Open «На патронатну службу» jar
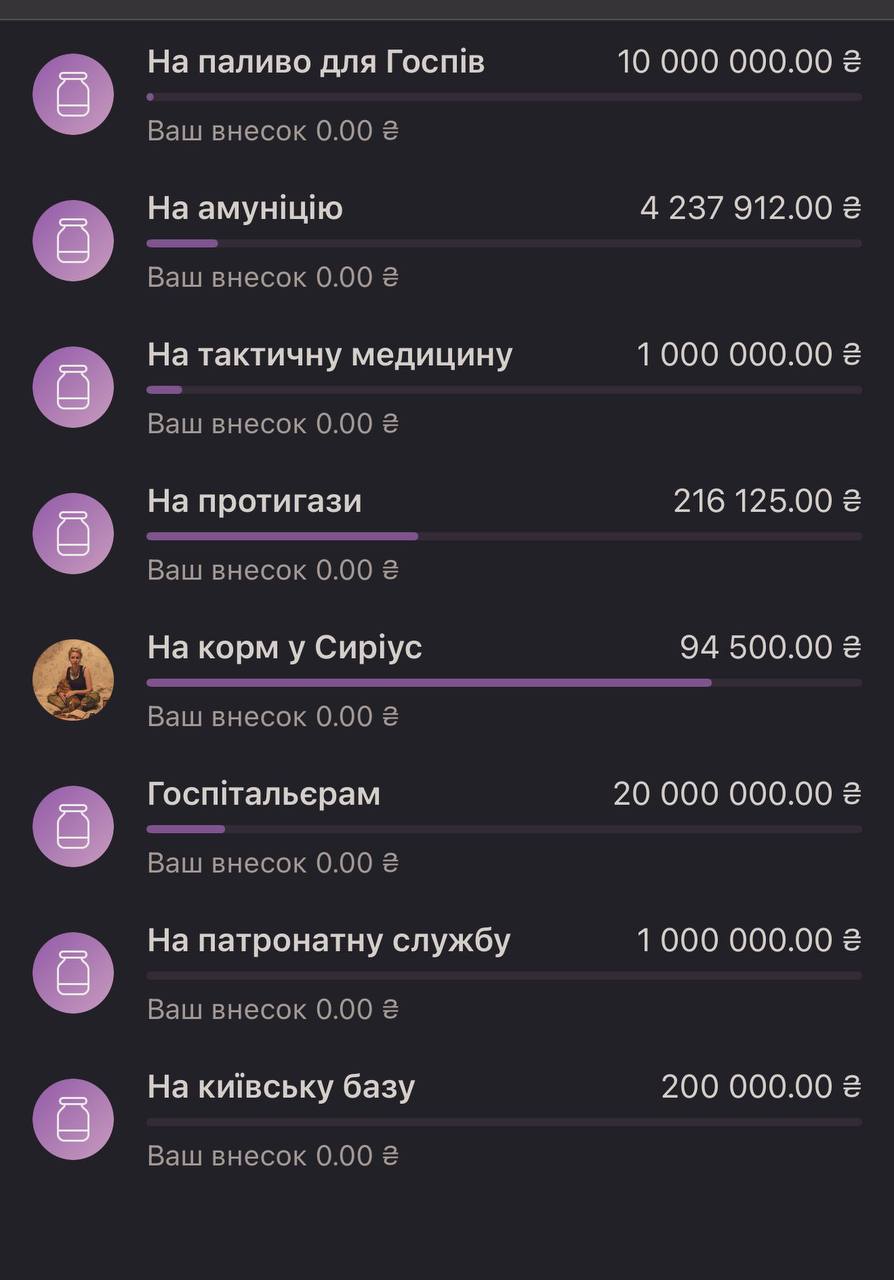 [x=329, y=941]
